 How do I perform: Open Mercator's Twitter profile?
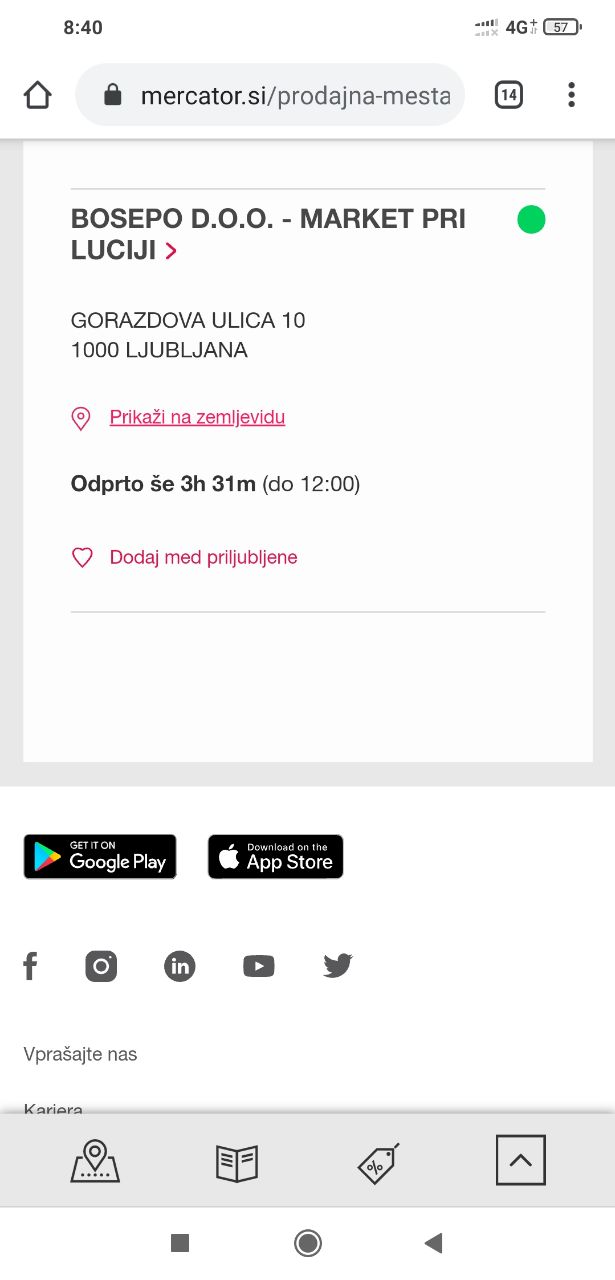tap(338, 966)
